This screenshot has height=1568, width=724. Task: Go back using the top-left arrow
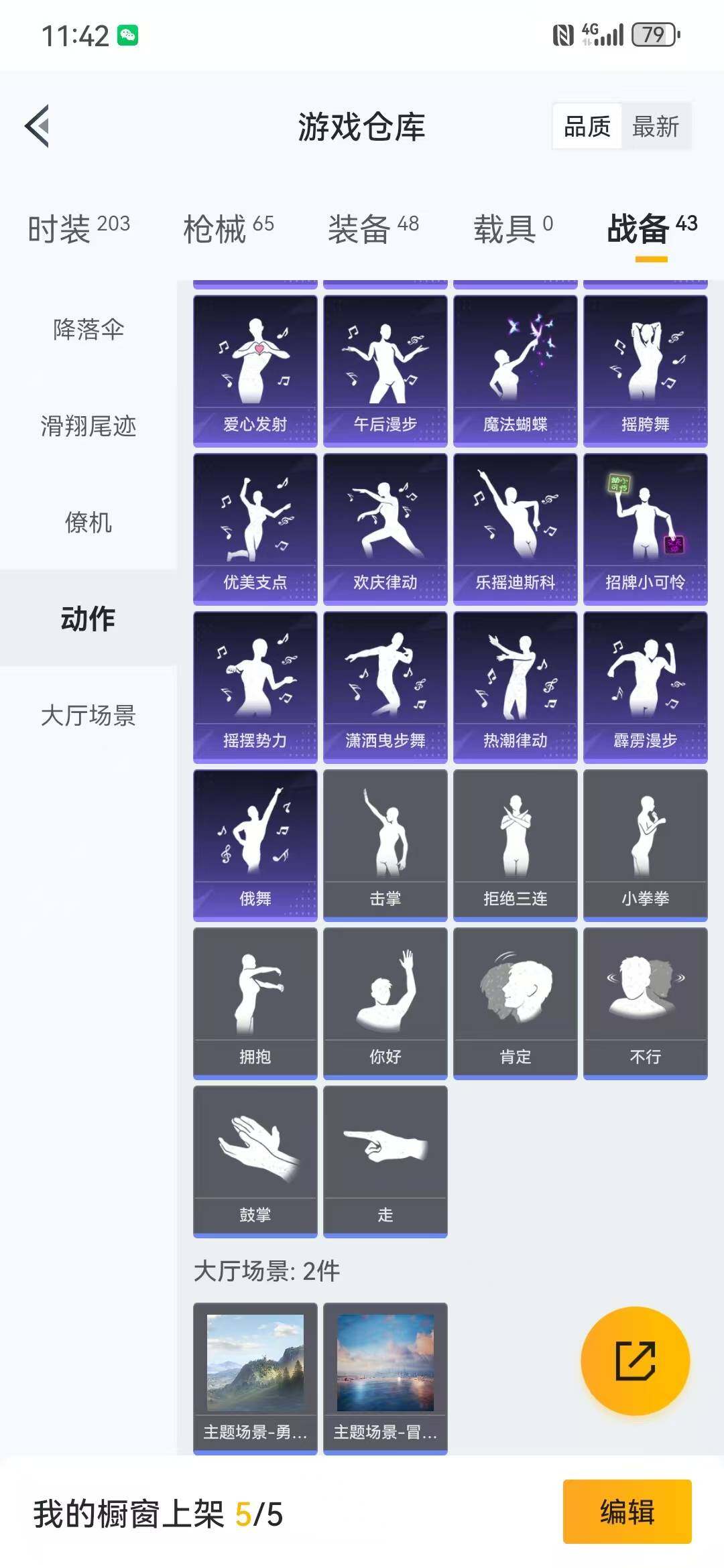pos(38,126)
